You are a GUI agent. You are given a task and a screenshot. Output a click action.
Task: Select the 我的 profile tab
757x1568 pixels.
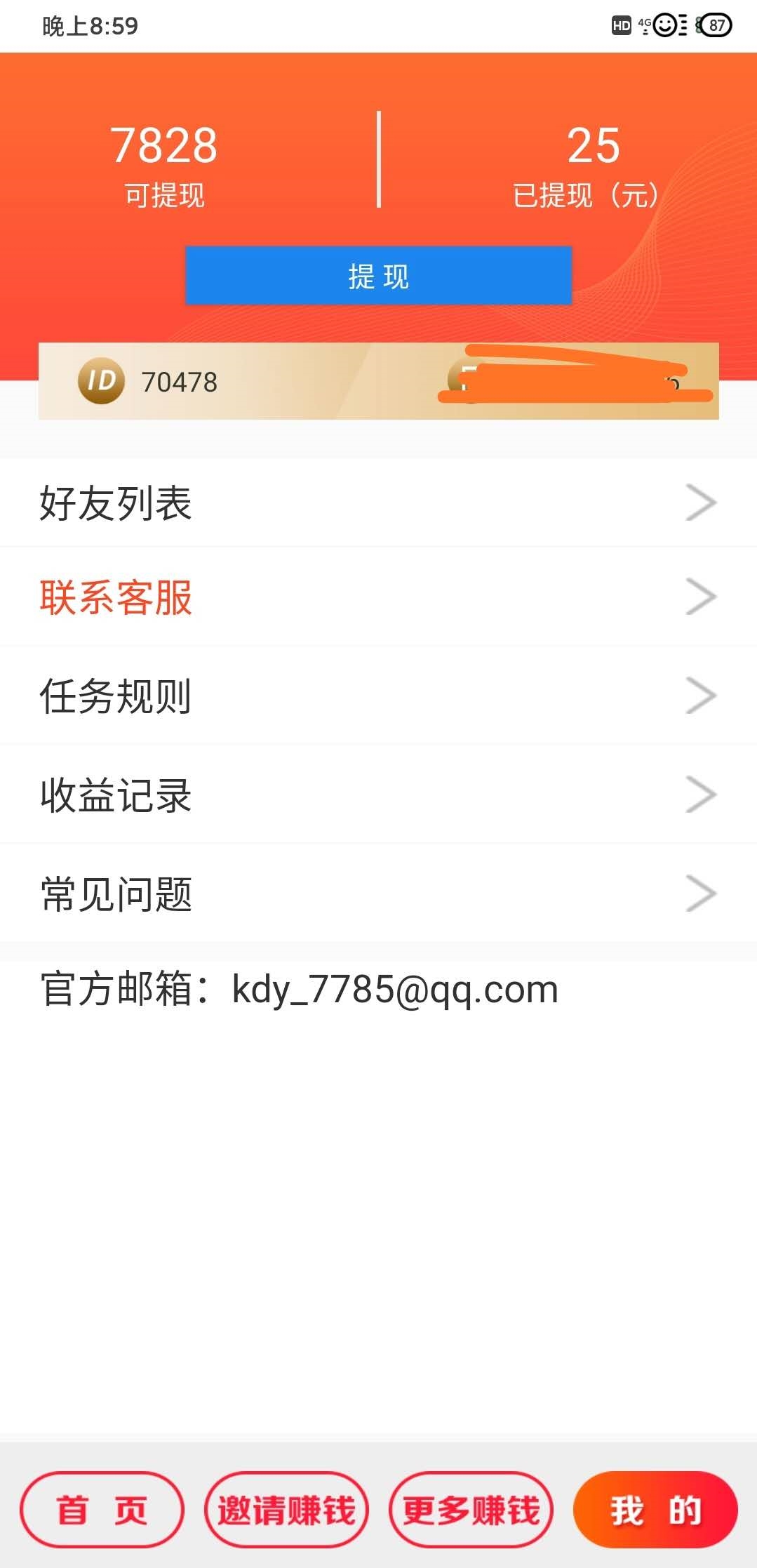coord(655,1509)
